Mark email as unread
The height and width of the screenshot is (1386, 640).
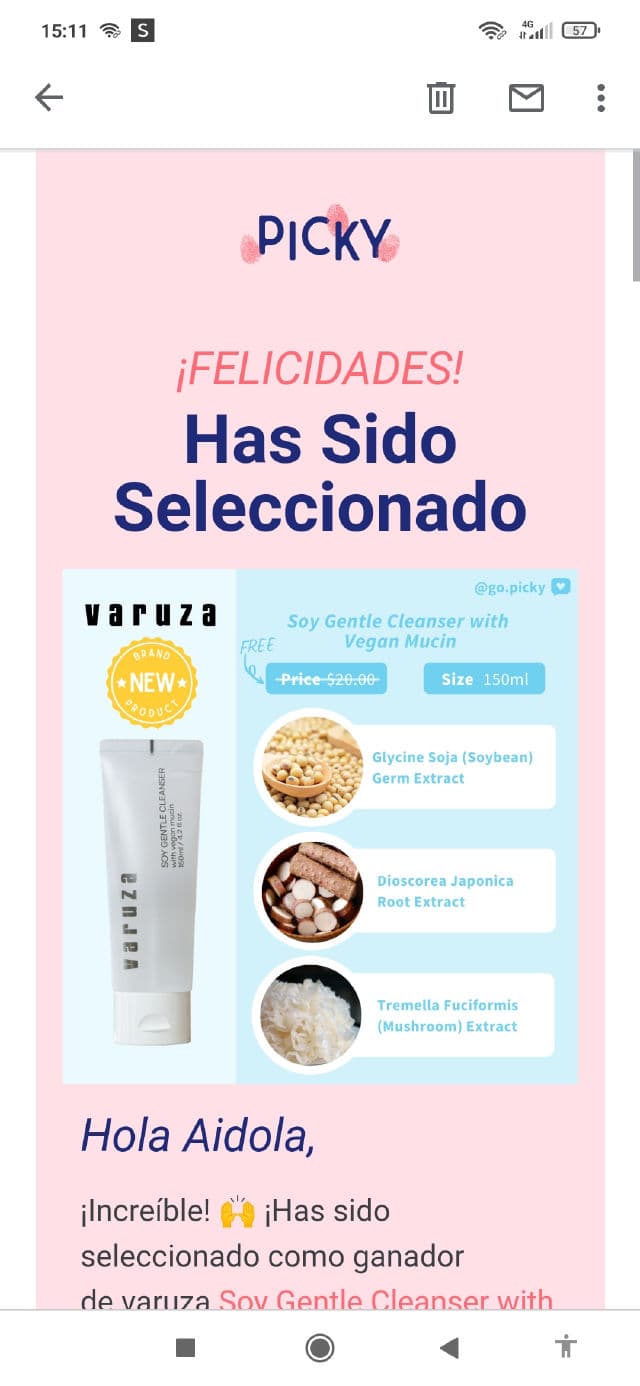click(x=526, y=97)
